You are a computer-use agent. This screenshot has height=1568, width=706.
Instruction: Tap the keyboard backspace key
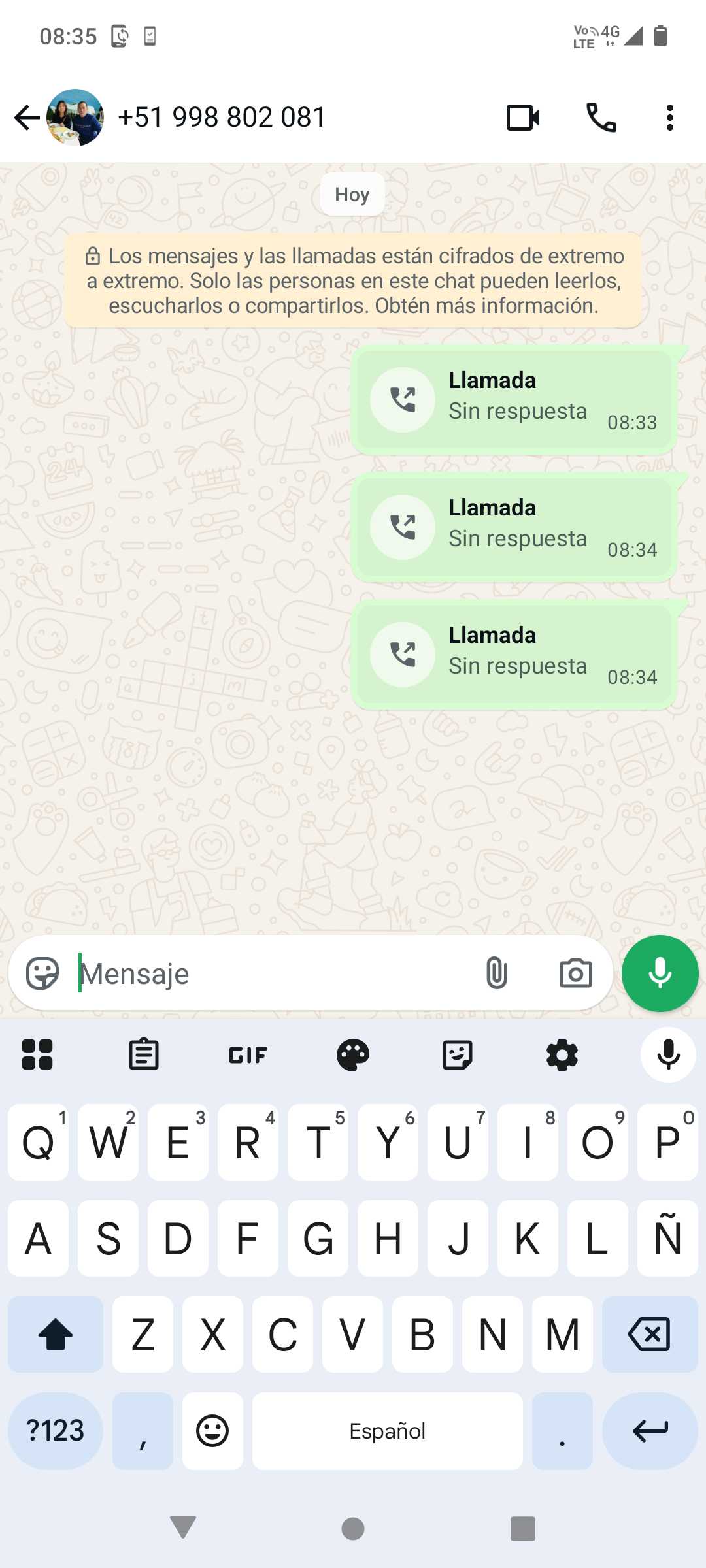[x=649, y=1334]
